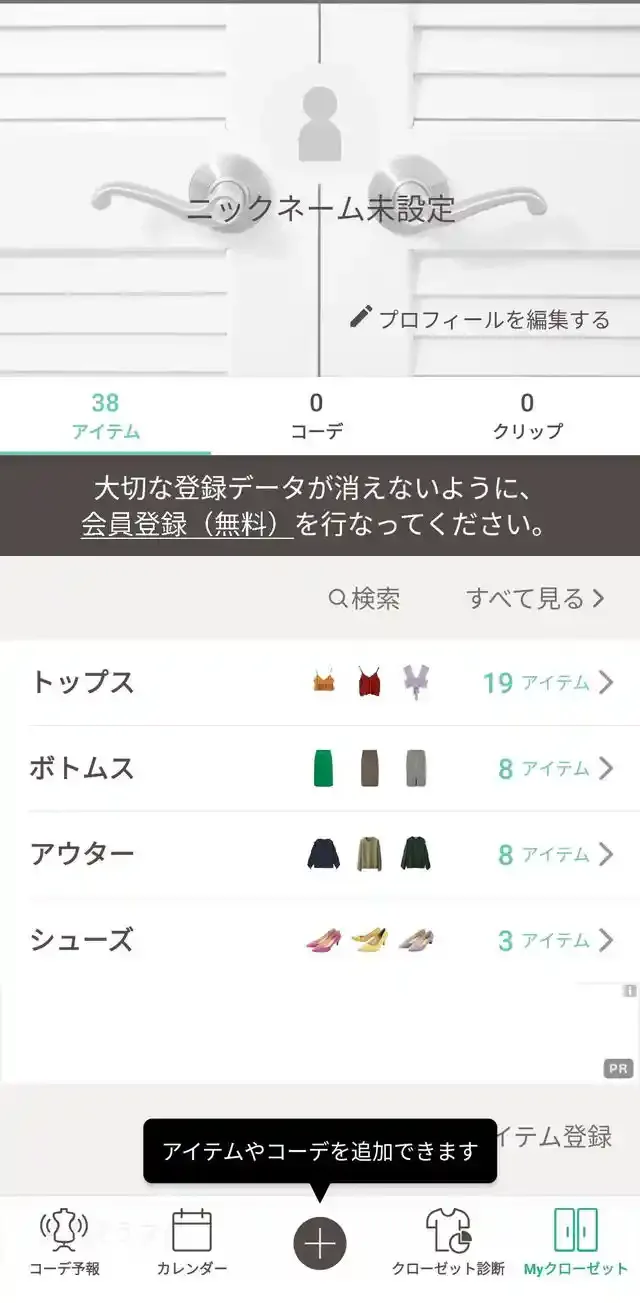Tap すべて見る to view all items
The height and width of the screenshot is (1303, 640).
coord(535,599)
